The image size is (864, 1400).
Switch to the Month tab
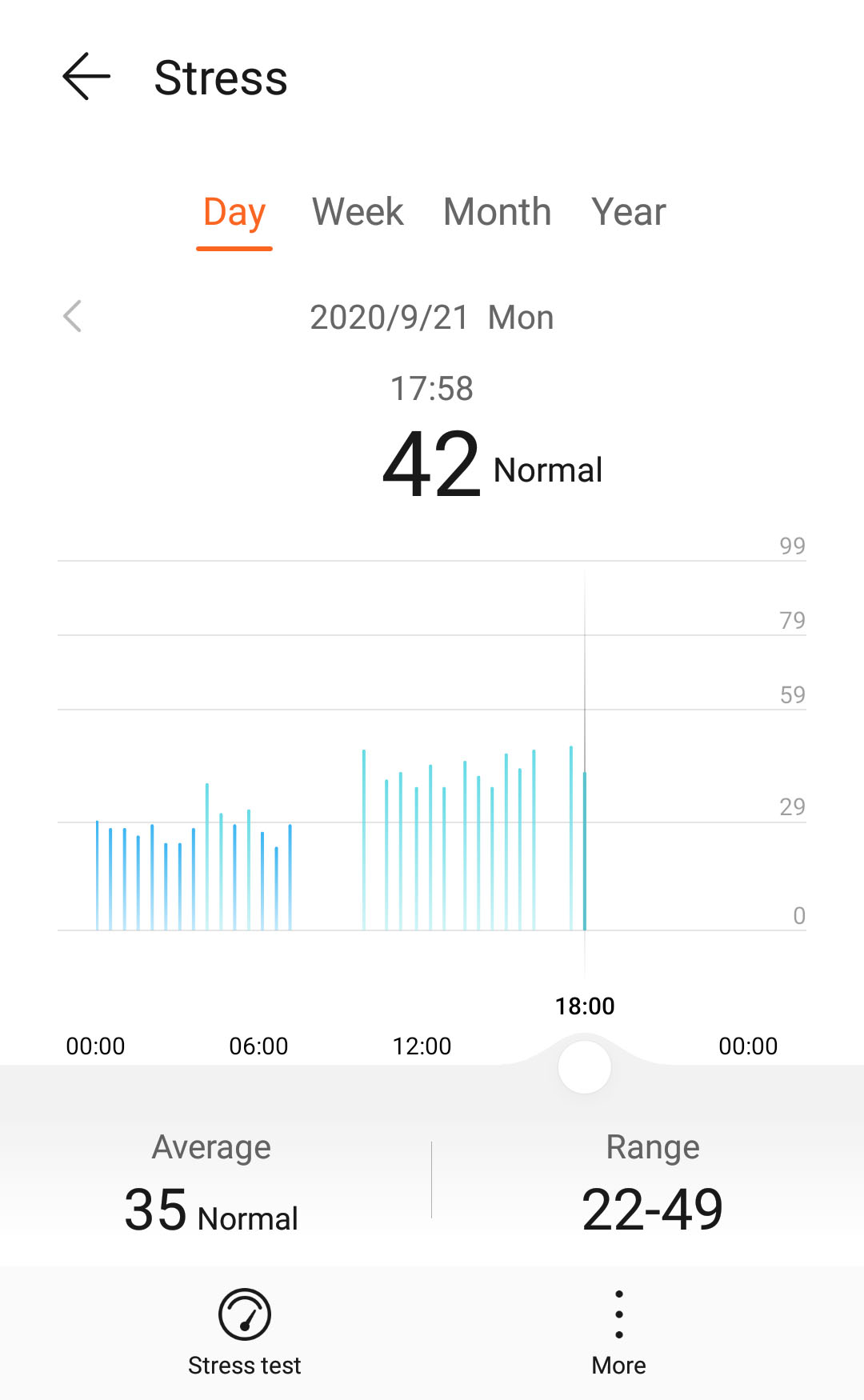pyautogui.click(x=498, y=213)
